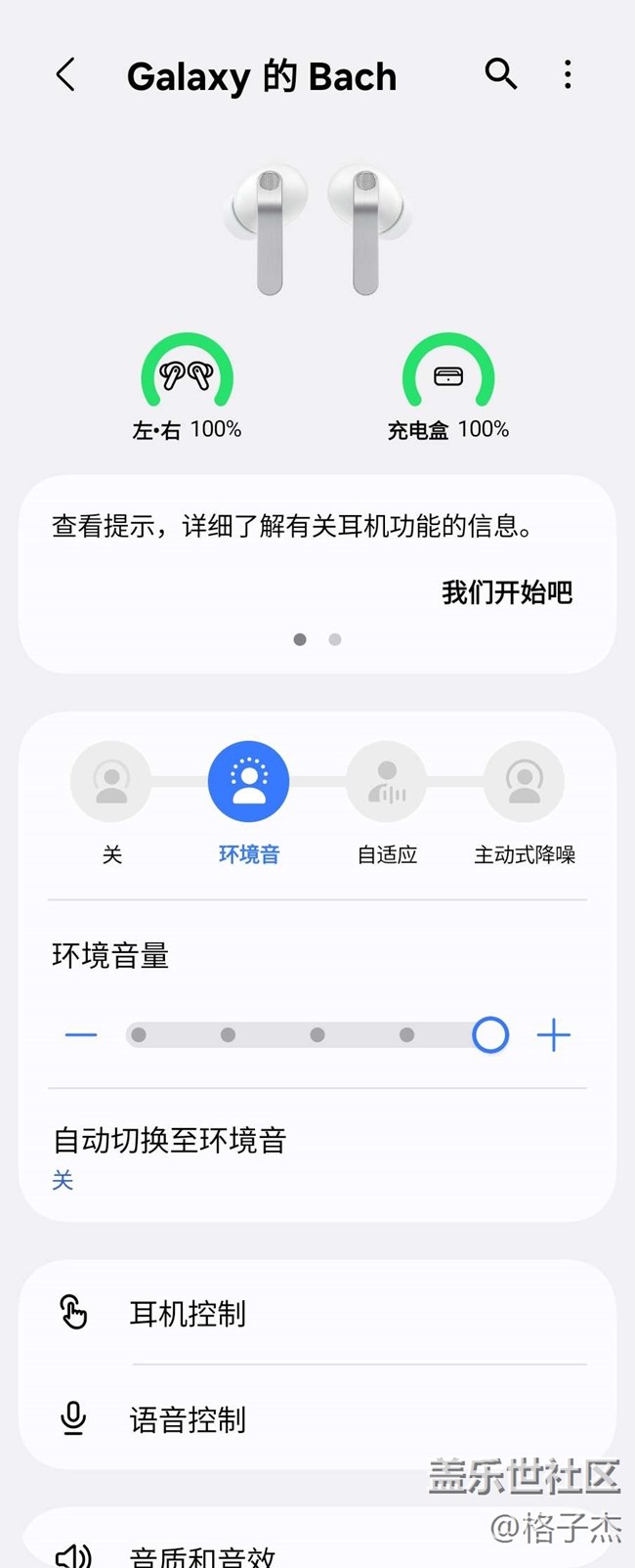
Task: Enable 主动式降噪 mode
Action: click(x=525, y=781)
